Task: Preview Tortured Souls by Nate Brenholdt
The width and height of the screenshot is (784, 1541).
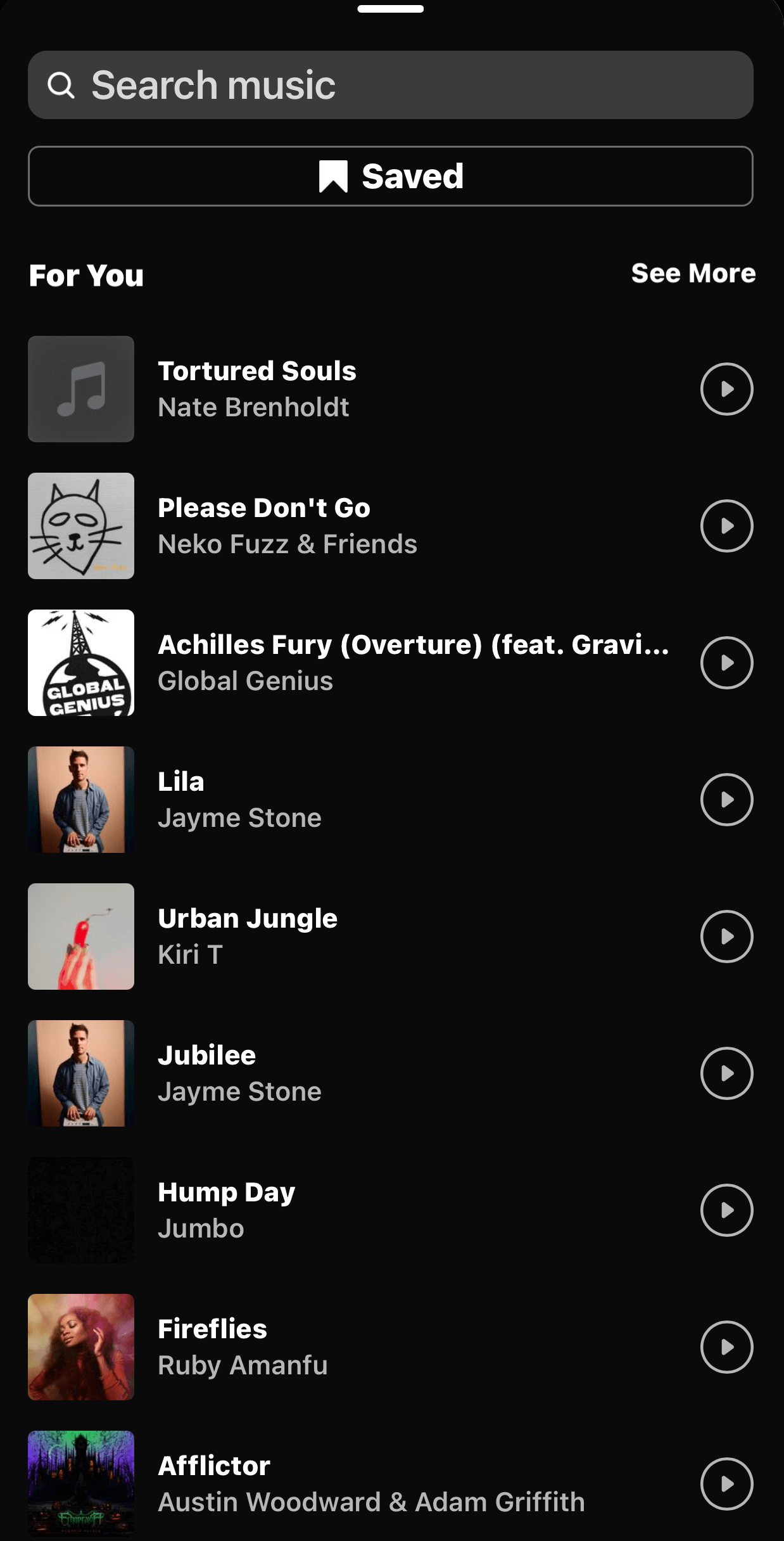Action: coord(726,389)
